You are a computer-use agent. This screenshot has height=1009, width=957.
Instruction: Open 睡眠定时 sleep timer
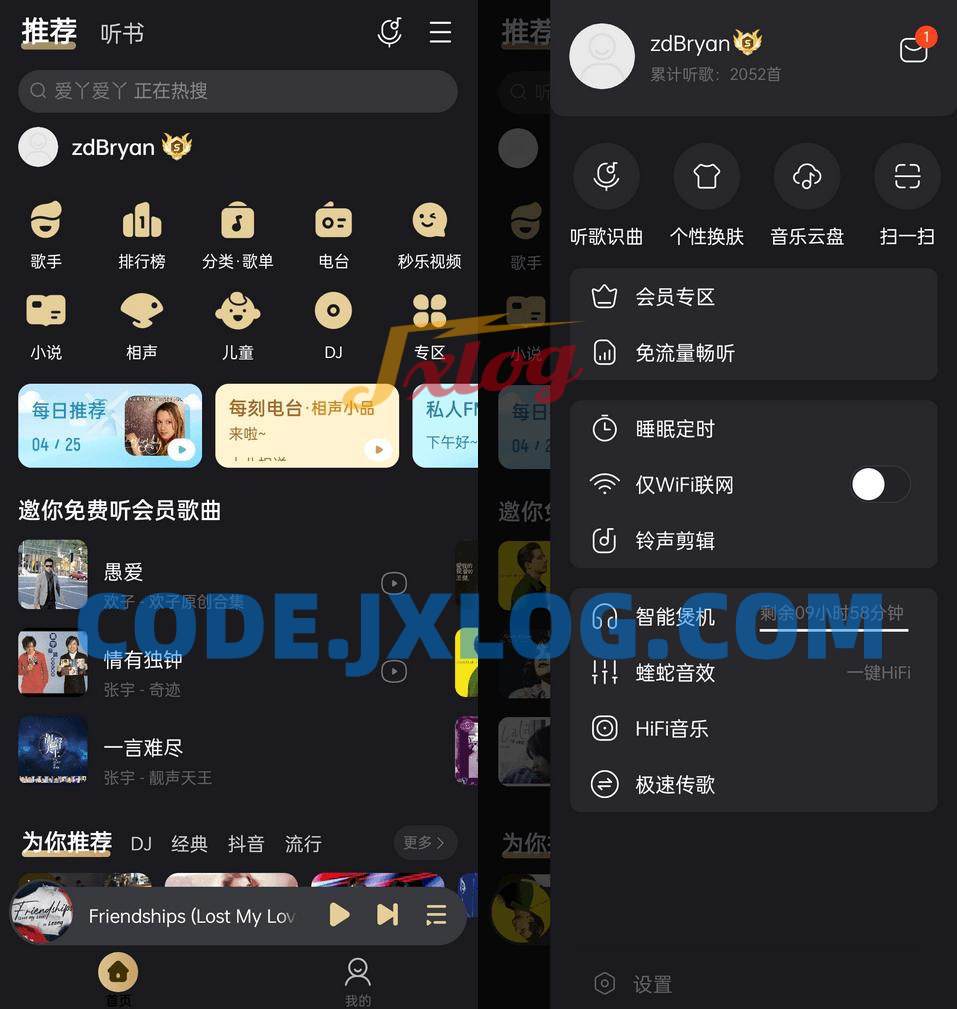pos(675,429)
